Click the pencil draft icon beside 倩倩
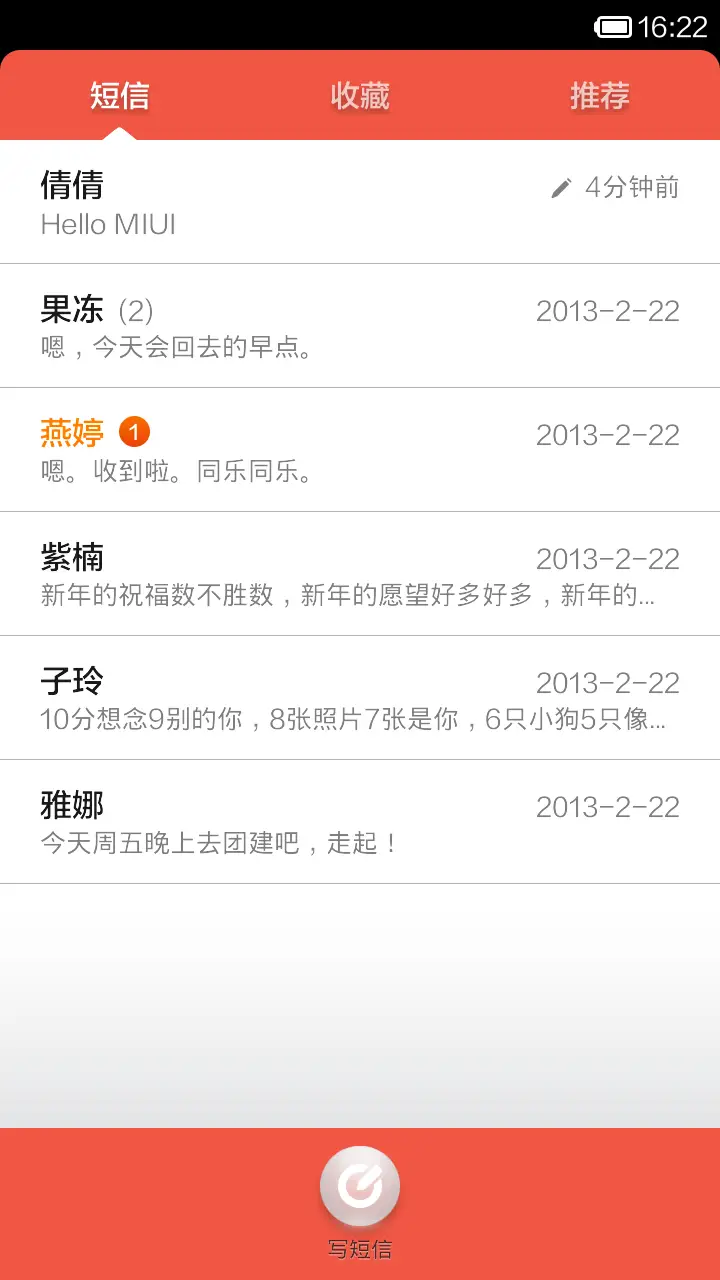Viewport: 720px width, 1280px height. point(561,187)
